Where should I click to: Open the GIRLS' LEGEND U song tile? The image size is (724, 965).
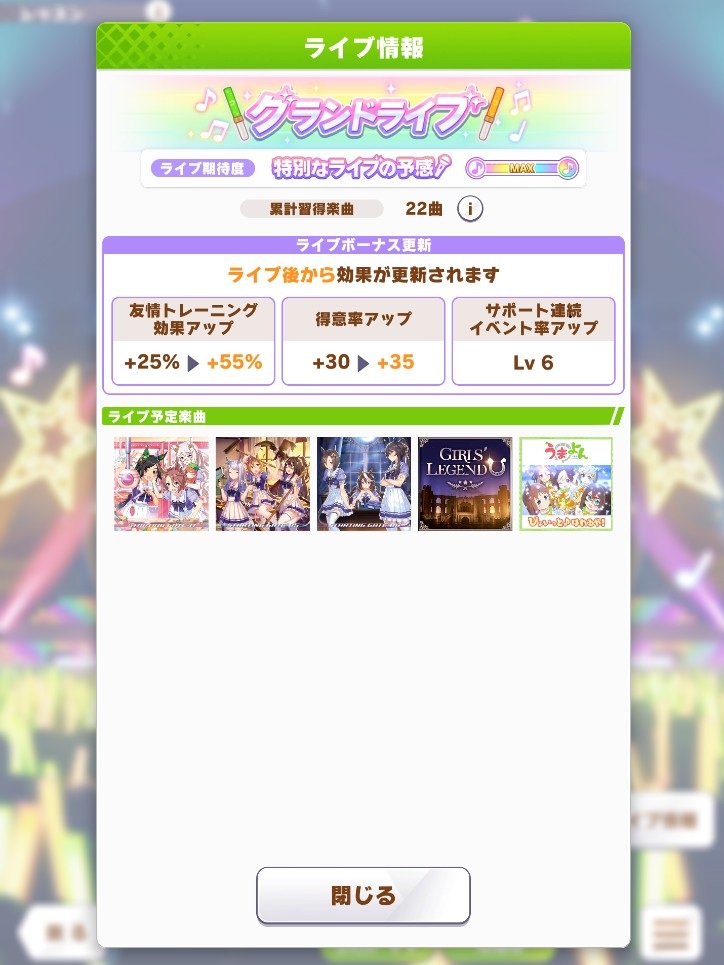coord(464,484)
